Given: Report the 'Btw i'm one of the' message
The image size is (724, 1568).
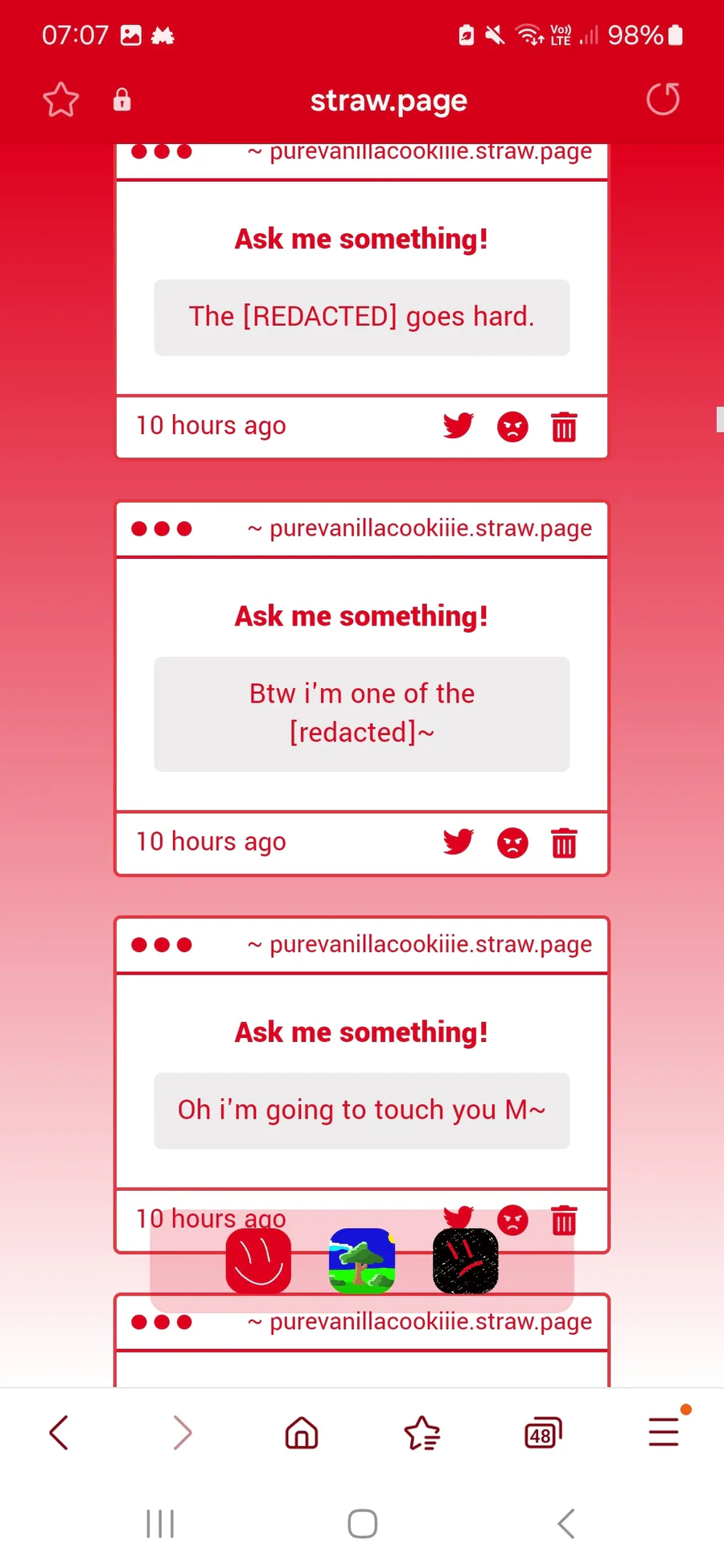Looking at the screenshot, I should 512,844.
